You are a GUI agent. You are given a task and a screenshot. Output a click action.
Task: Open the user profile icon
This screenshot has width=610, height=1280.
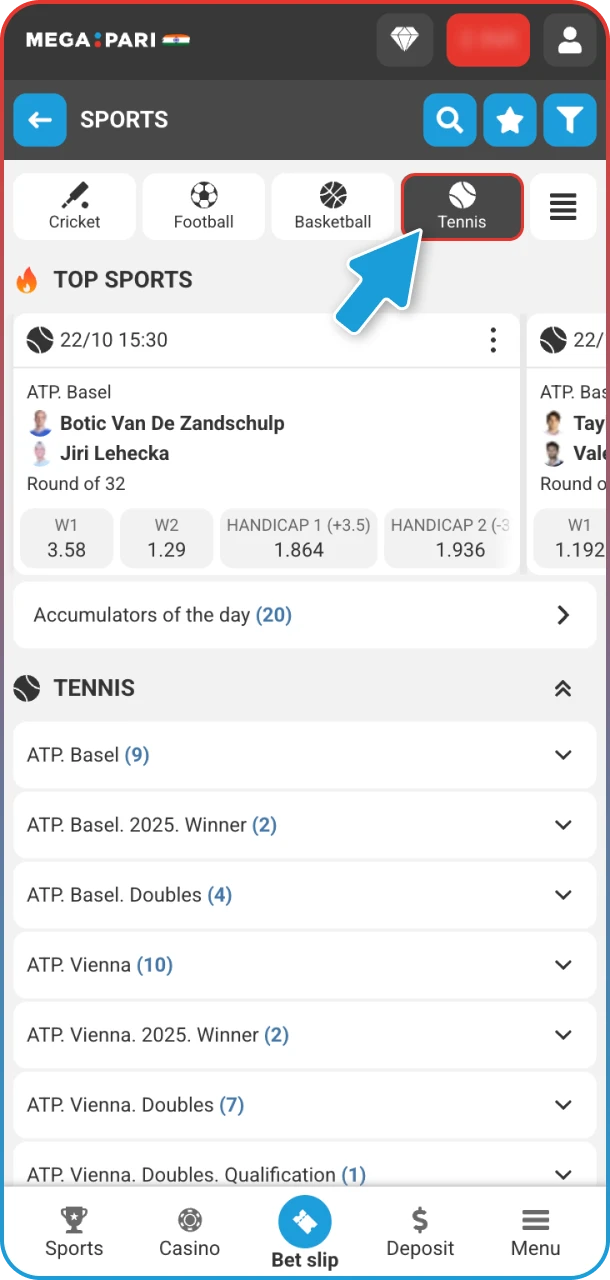coord(570,41)
